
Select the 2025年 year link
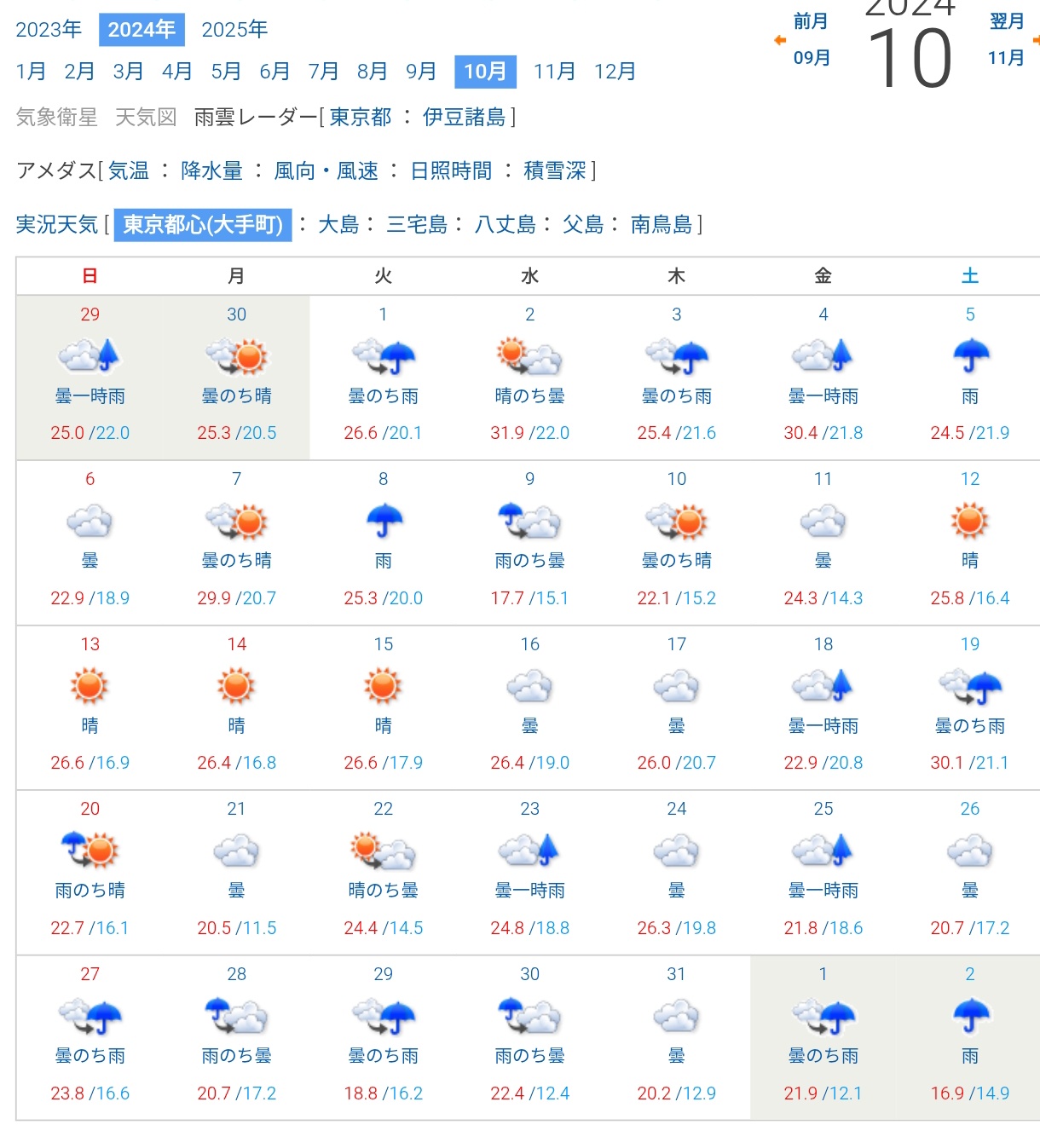(234, 30)
